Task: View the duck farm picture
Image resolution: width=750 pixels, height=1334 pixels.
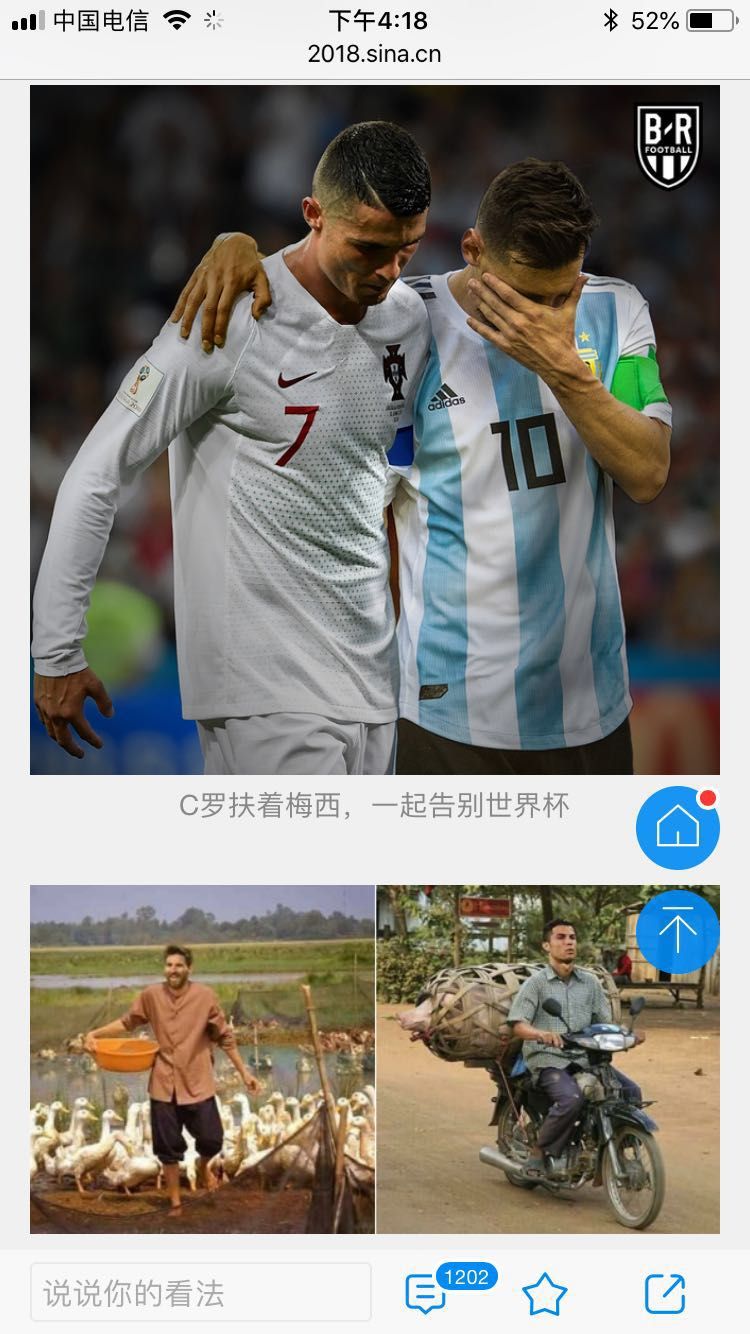Action: coord(202,1059)
